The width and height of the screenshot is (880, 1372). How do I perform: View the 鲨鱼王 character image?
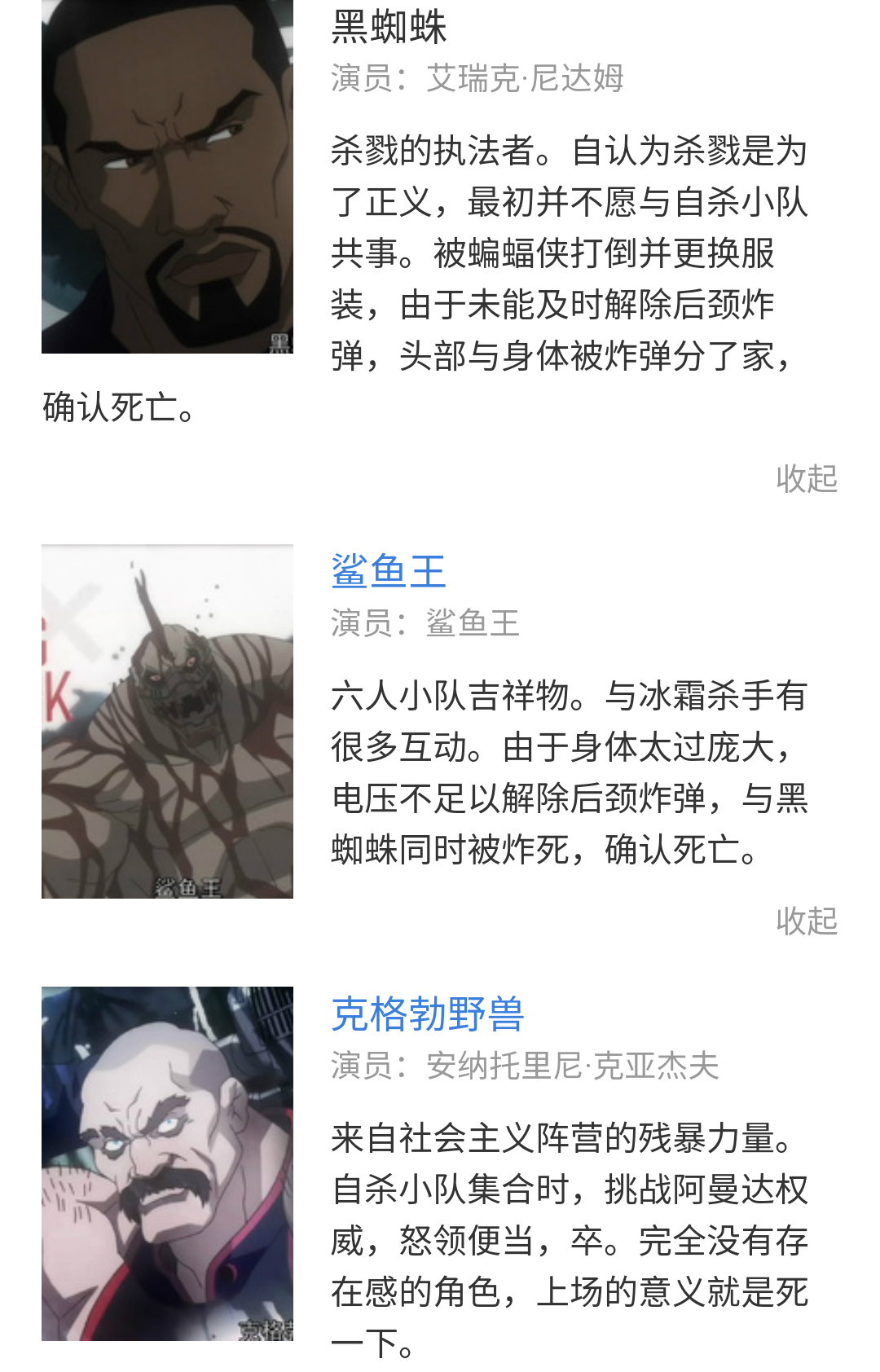click(167, 721)
